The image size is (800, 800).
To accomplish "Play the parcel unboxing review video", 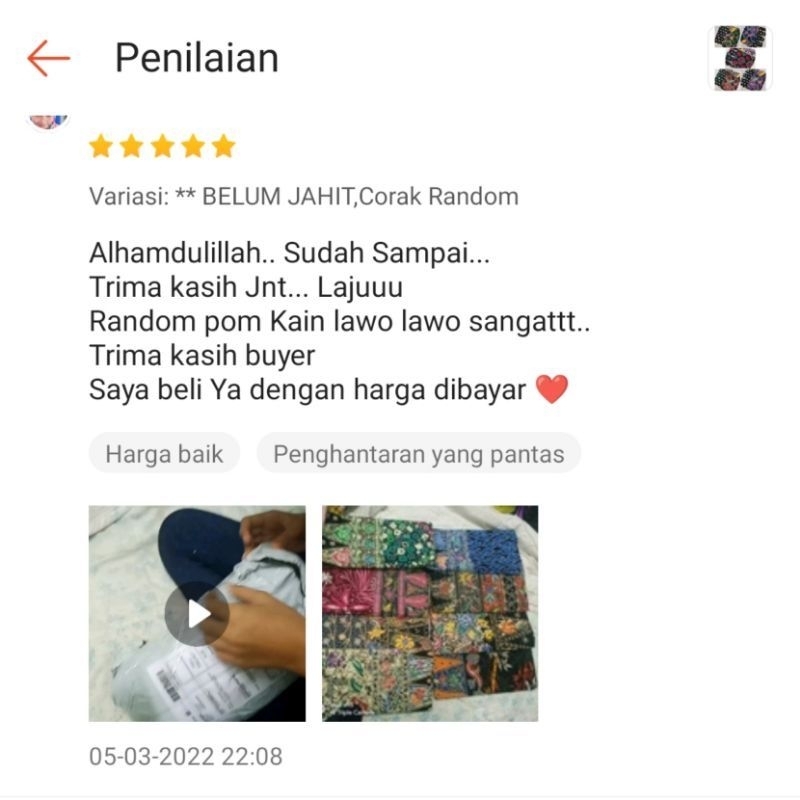I will pyautogui.click(x=197, y=613).
